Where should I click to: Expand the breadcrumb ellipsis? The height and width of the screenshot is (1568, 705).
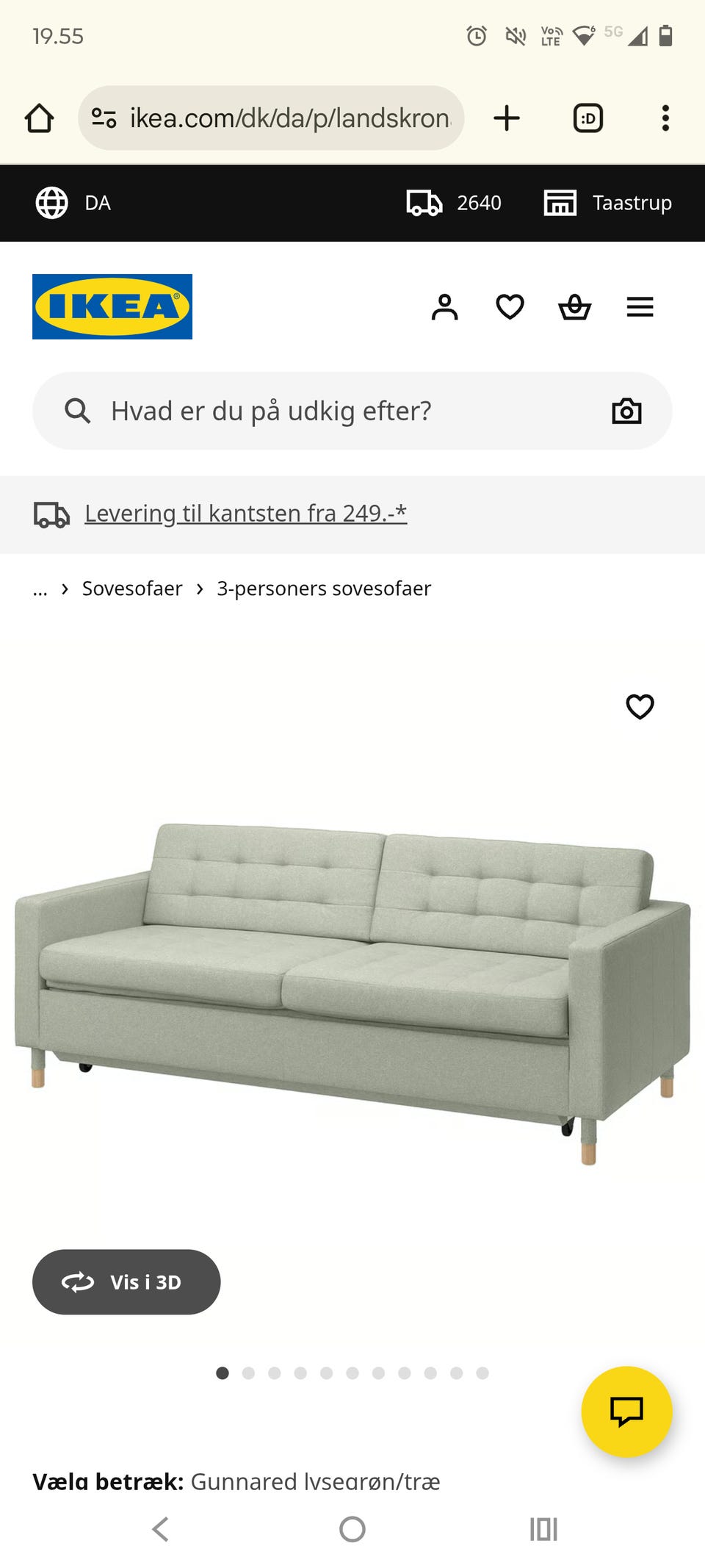(x=39, y=589)
